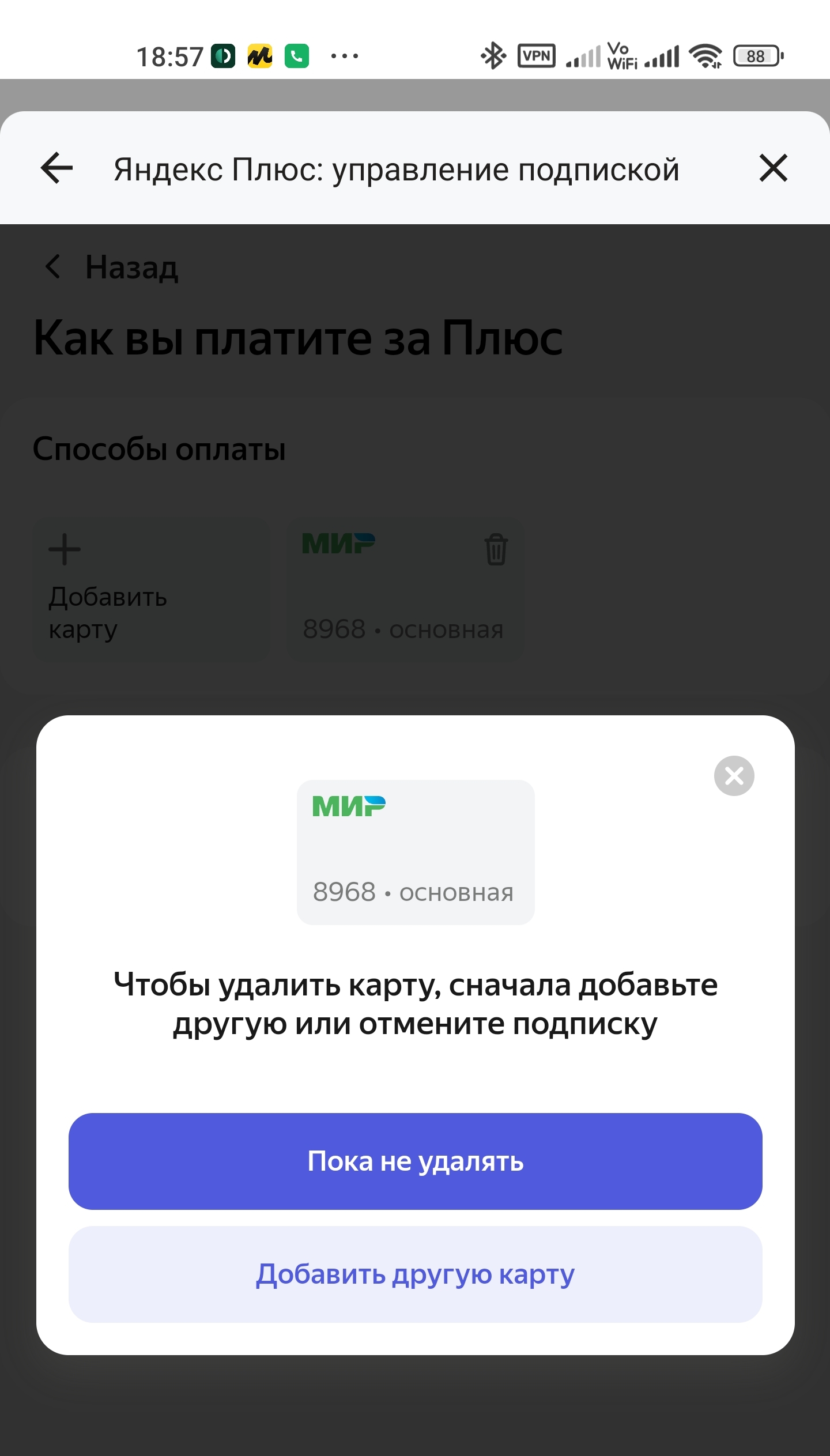Close the Яндекс Плюс subscription sheet

(x=773, y=168)
